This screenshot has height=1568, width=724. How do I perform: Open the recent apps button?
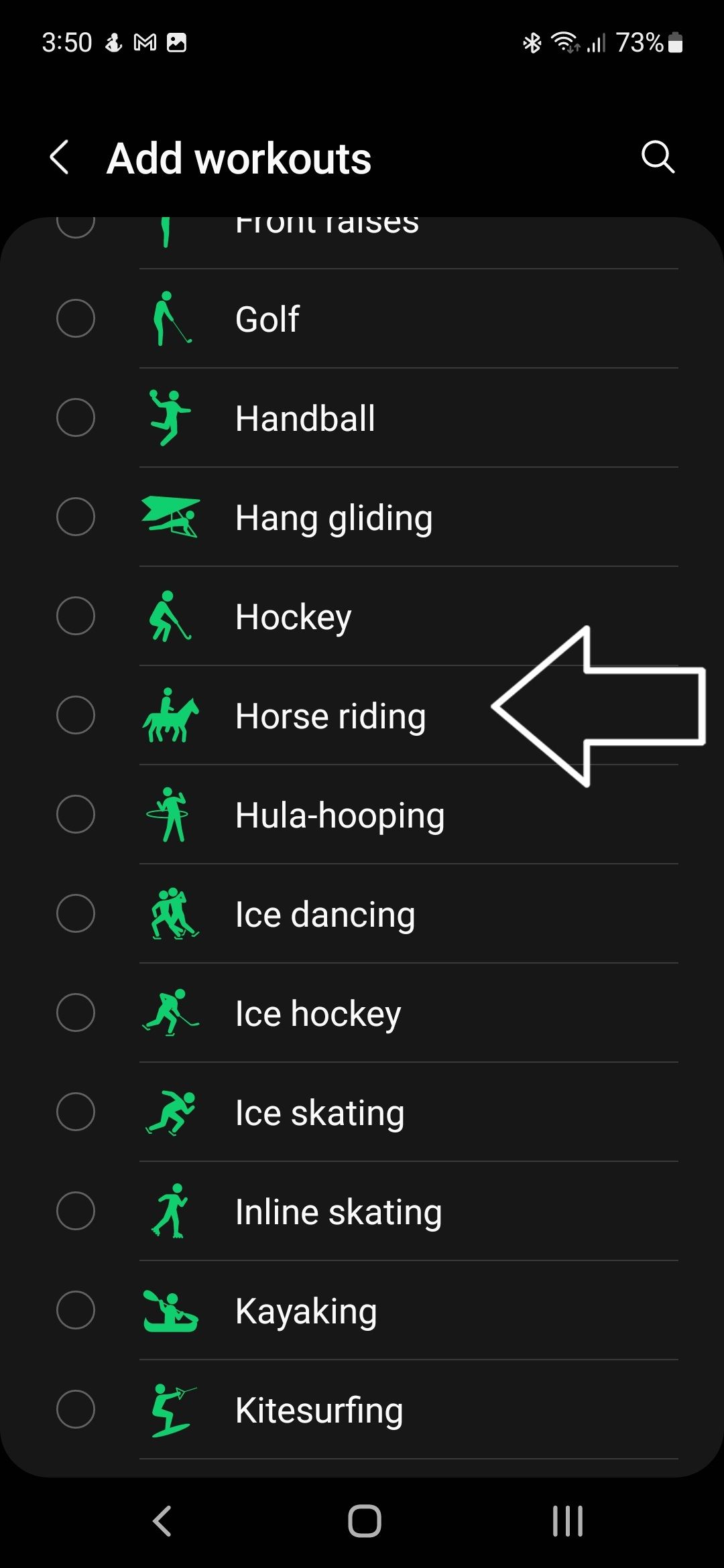[567, 1521]
